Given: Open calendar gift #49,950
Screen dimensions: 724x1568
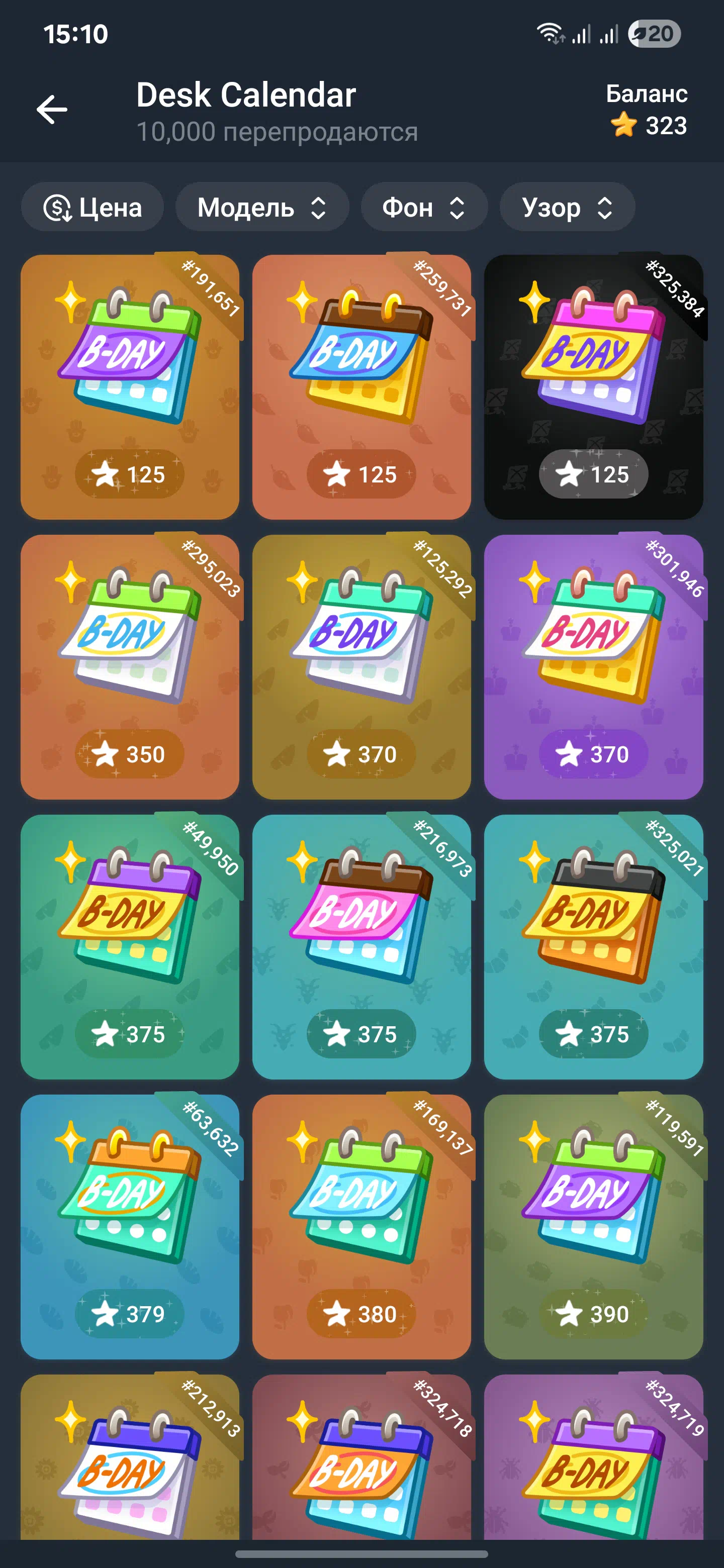Looking at the screenshot, I should [130, 946].
